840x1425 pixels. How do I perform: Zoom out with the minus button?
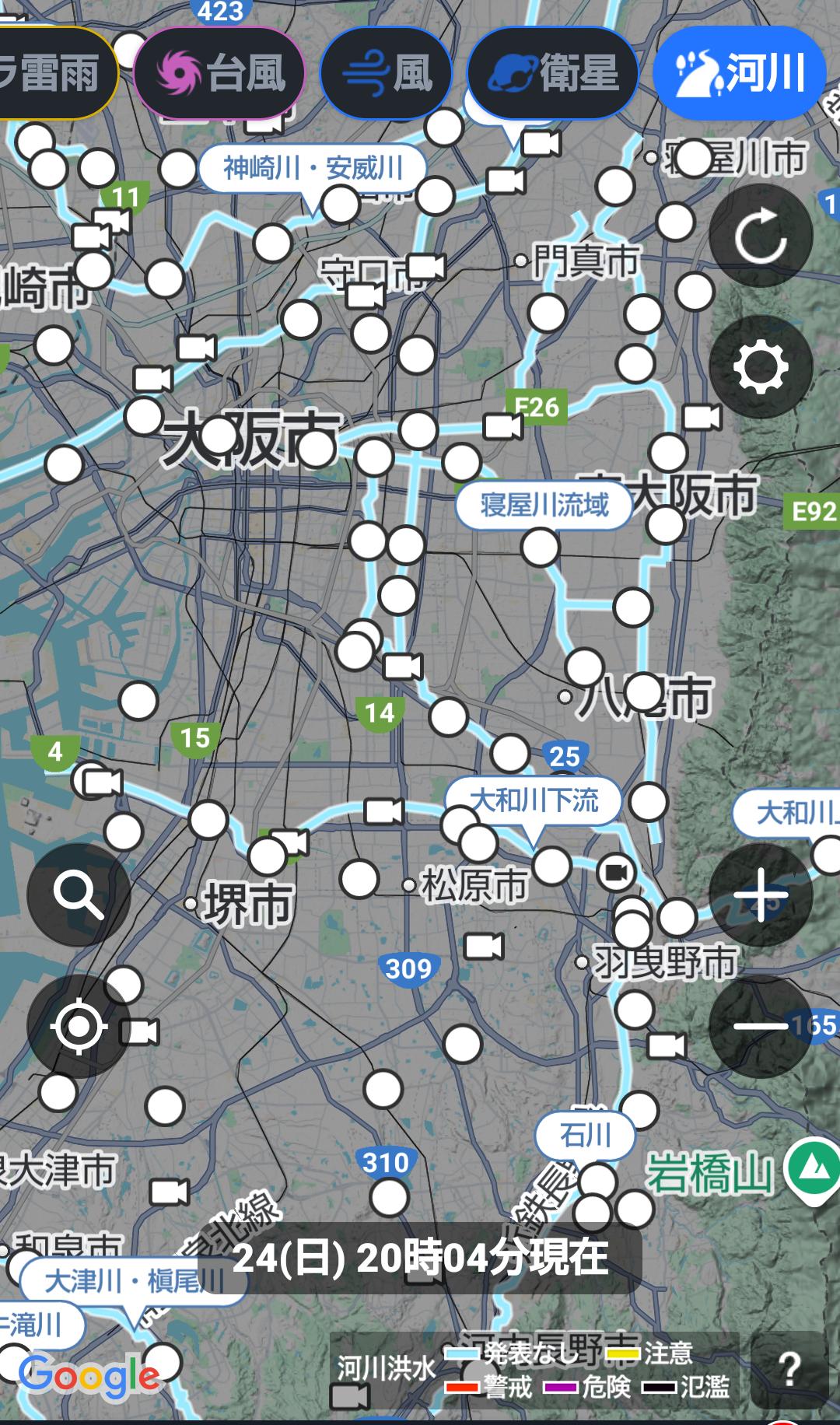[761, 1026]
